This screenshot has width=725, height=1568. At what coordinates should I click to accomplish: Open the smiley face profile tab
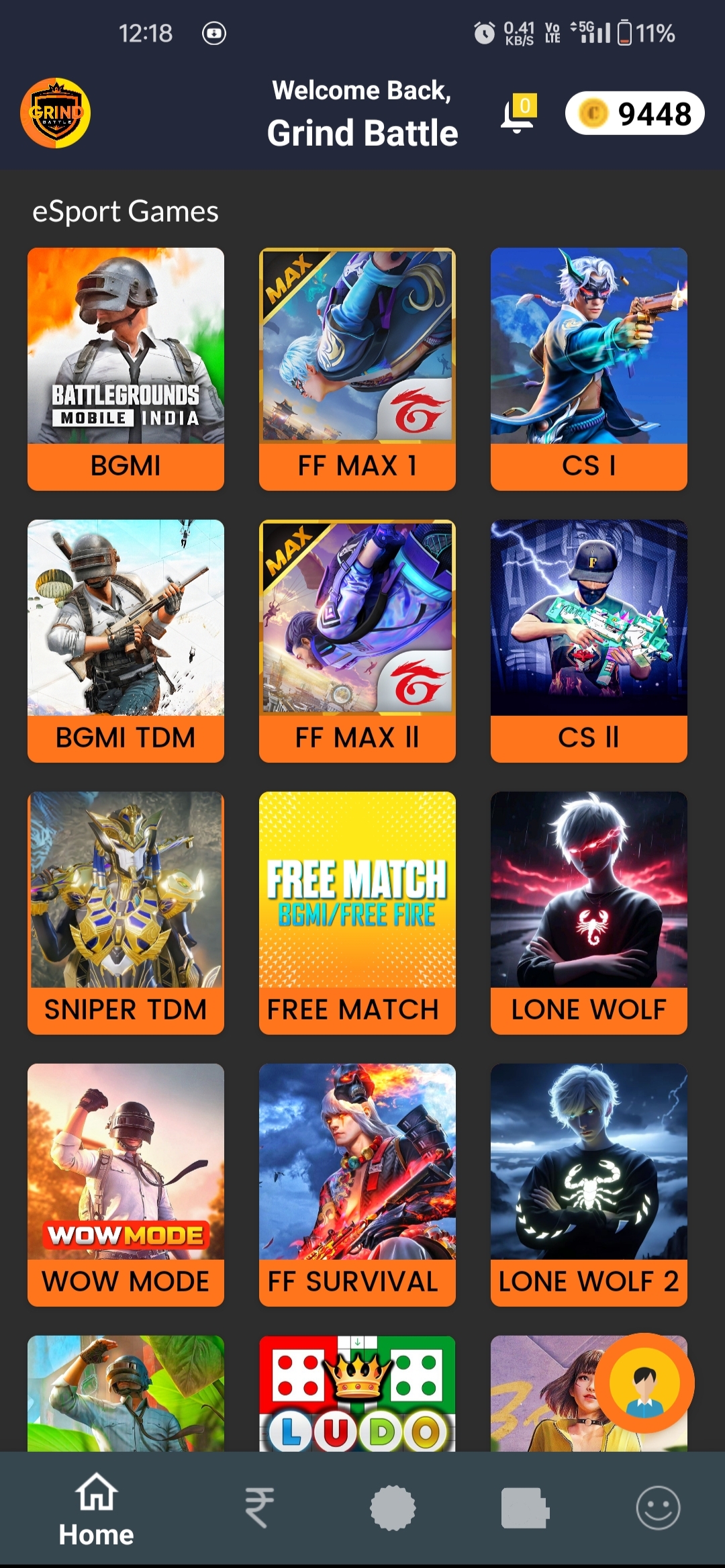[658, 1508]
